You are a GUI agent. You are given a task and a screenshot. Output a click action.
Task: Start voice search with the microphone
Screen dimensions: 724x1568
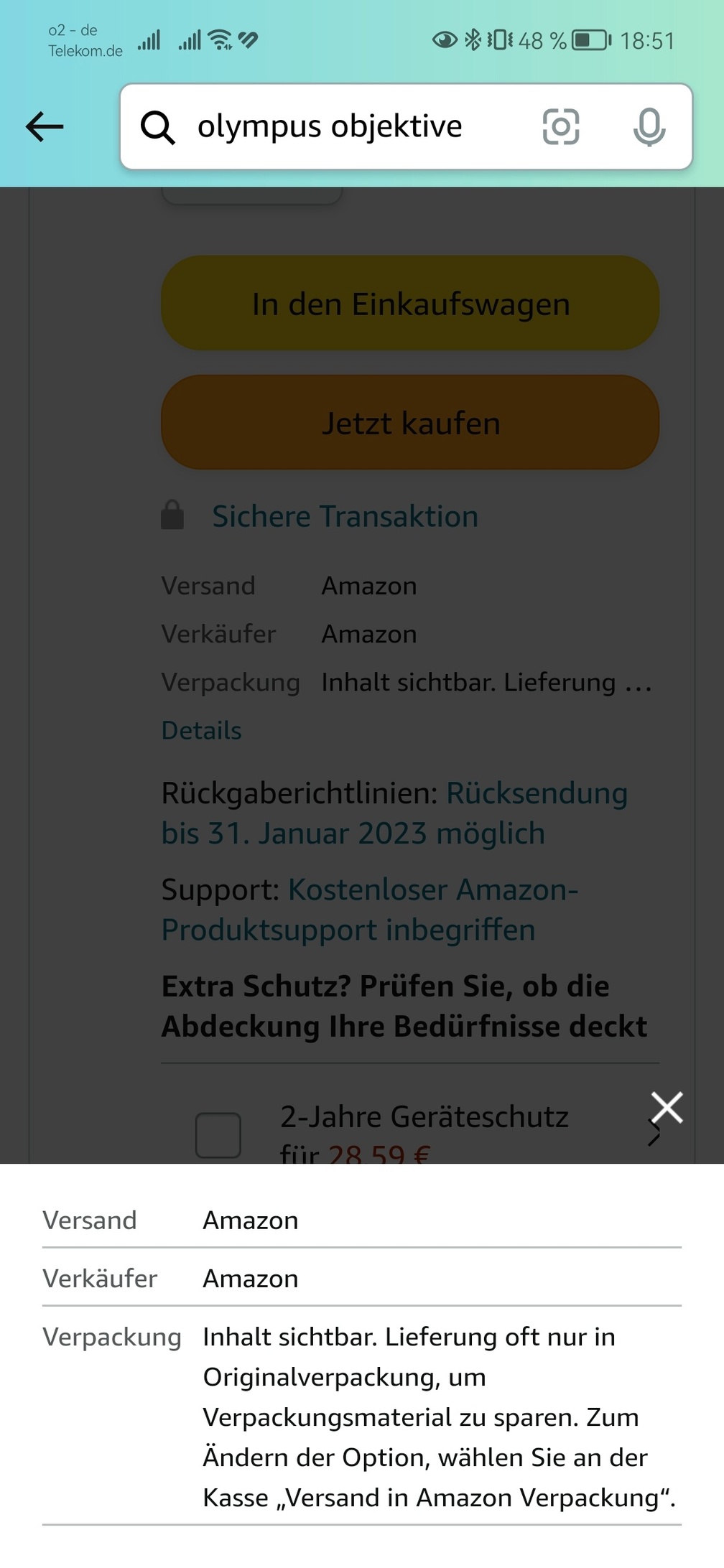point(649,127)
